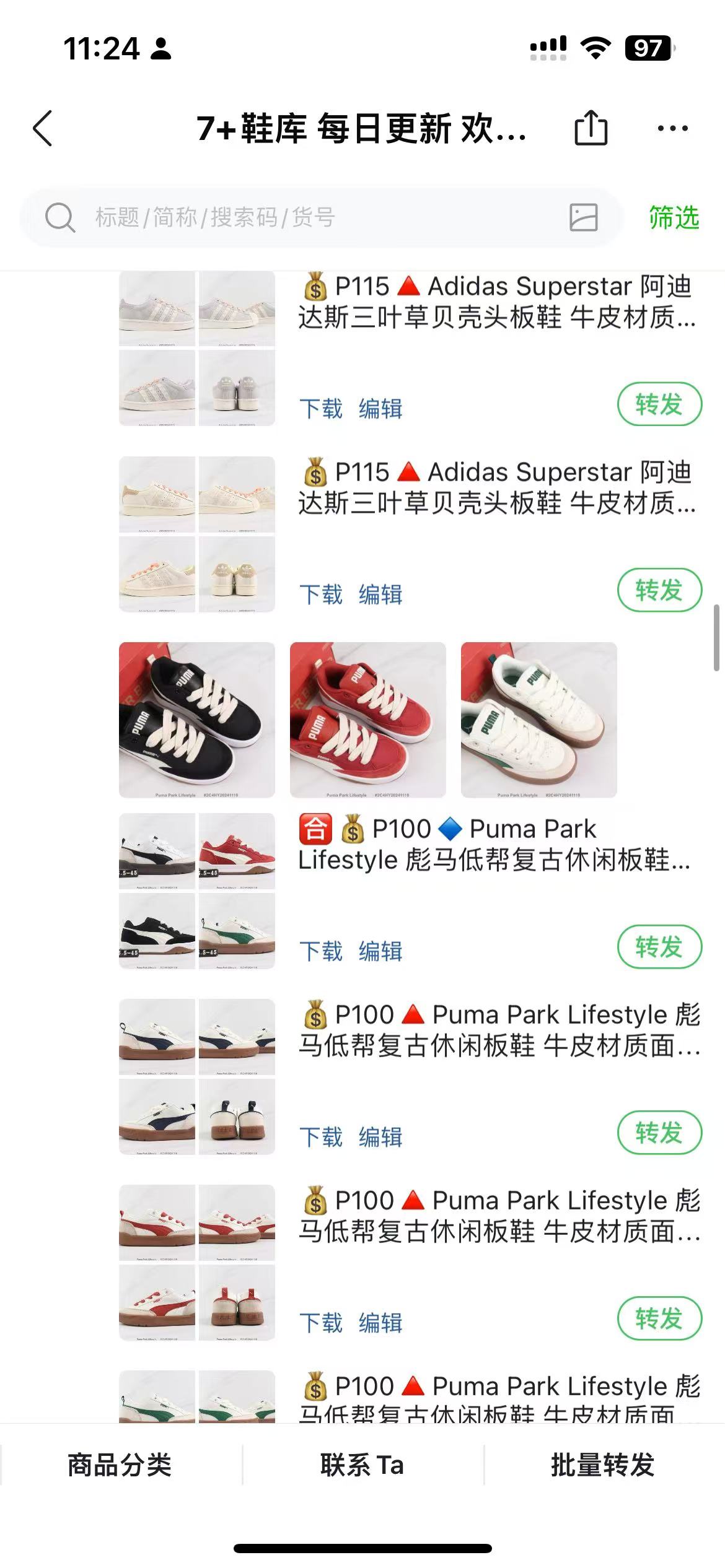Contact the seller via 联系 Ta

tap(362, 1465)
